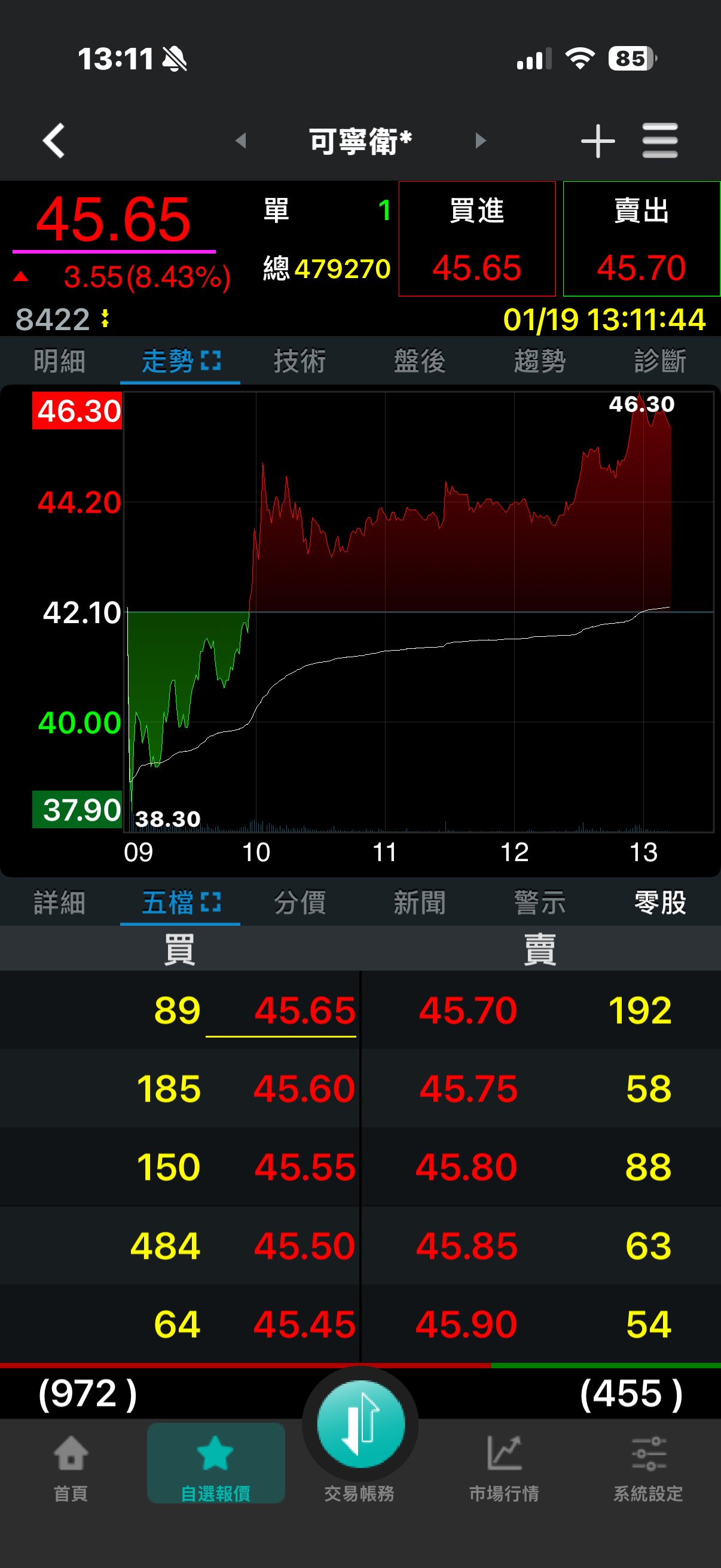Viewport: 721px width, 1568px height.
Task: Switch to the 明細 tab
Action: click(59, 362)
